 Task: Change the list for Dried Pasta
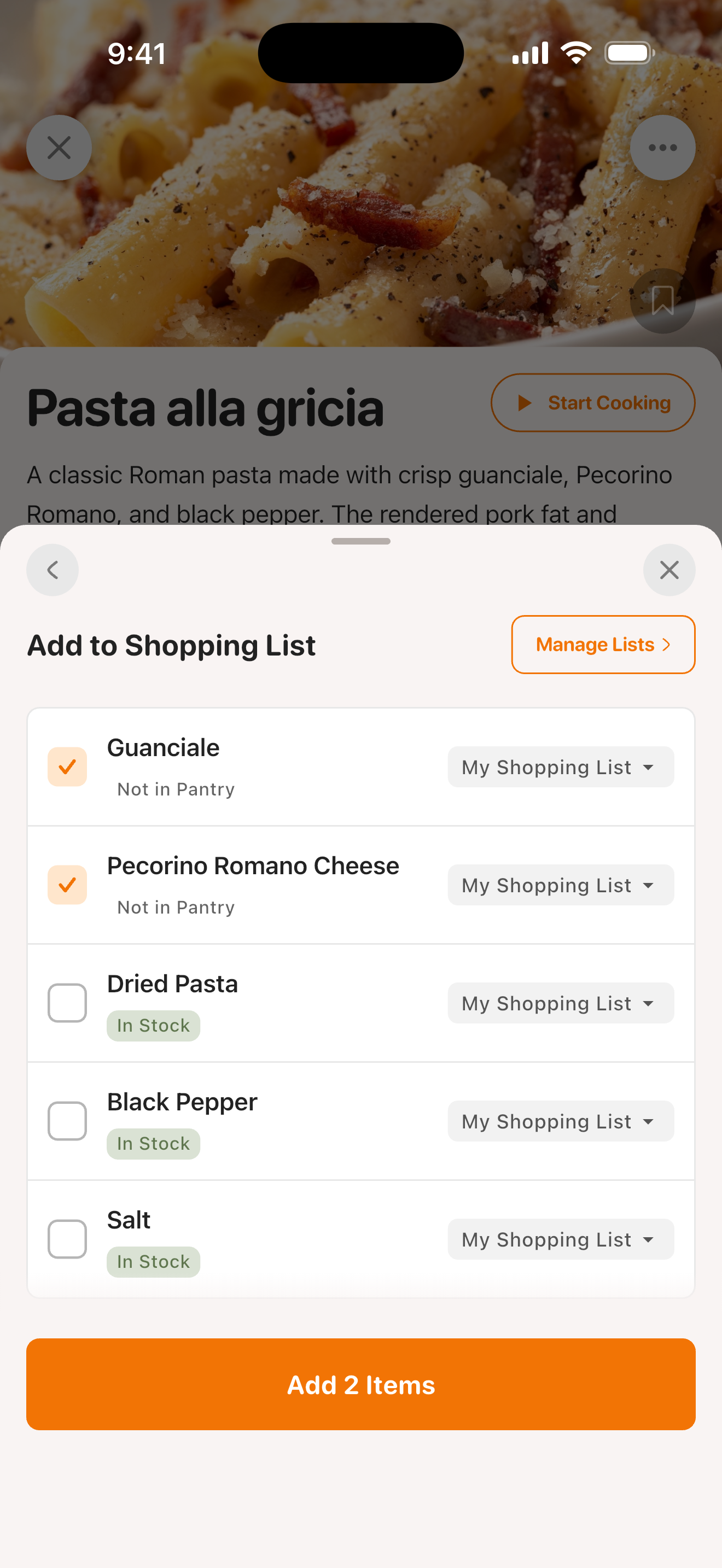tap(560, 1003)
